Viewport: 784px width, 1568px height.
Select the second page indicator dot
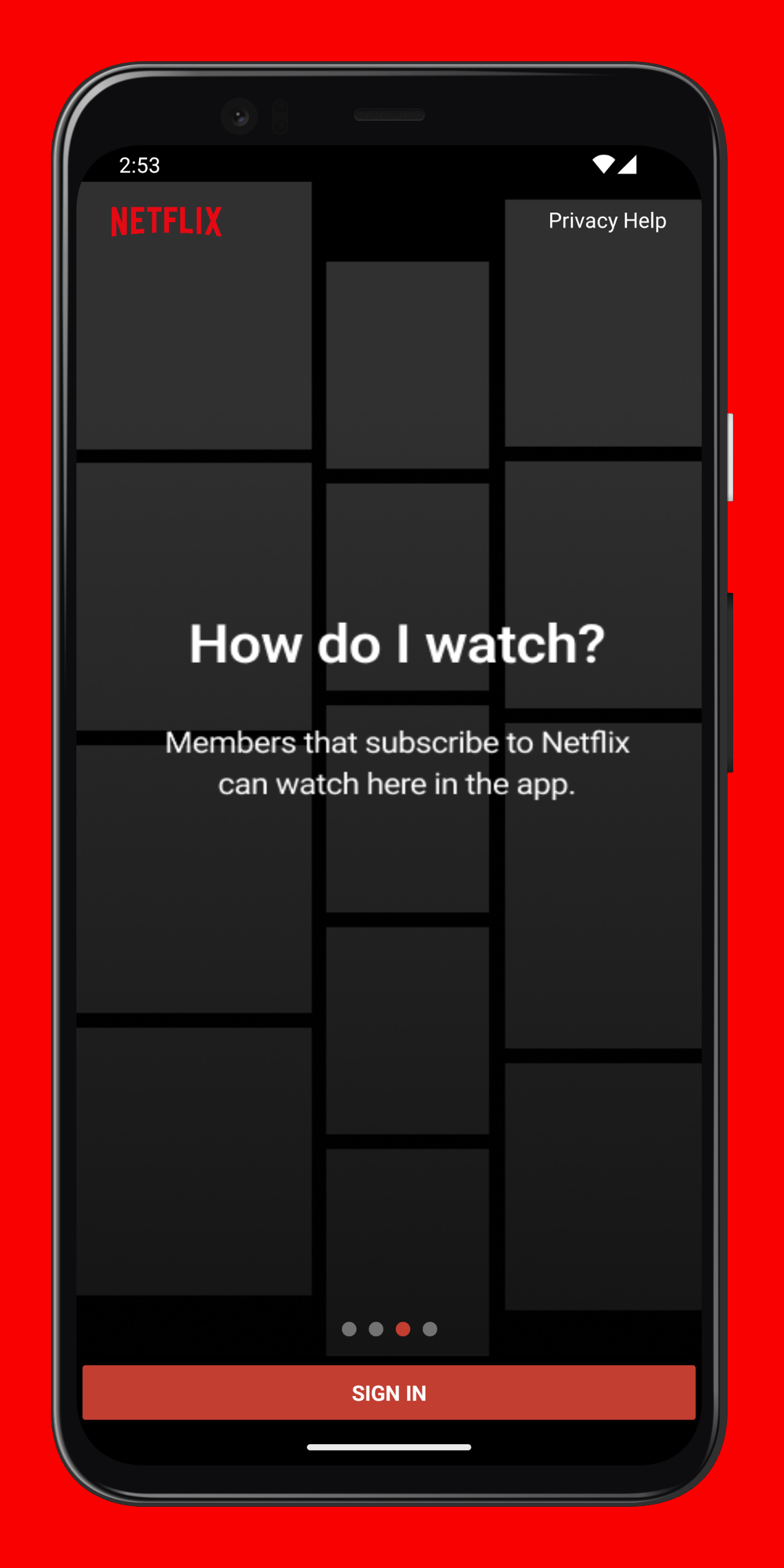pos(376,1329)
